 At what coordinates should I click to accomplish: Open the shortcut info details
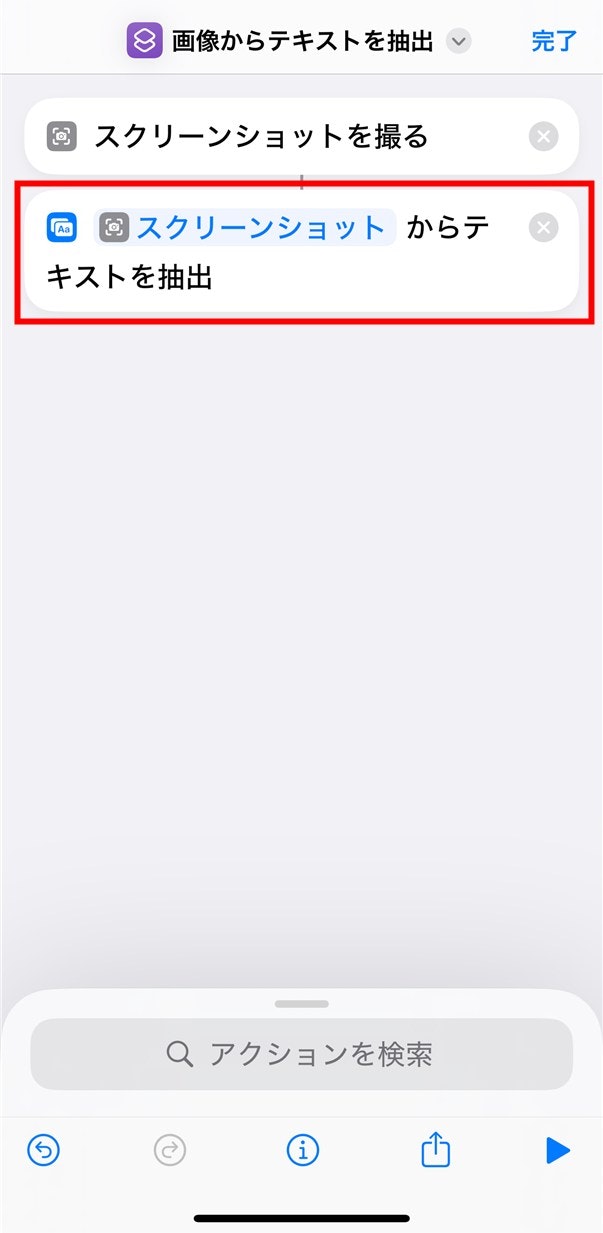[x=302, y=1150]
